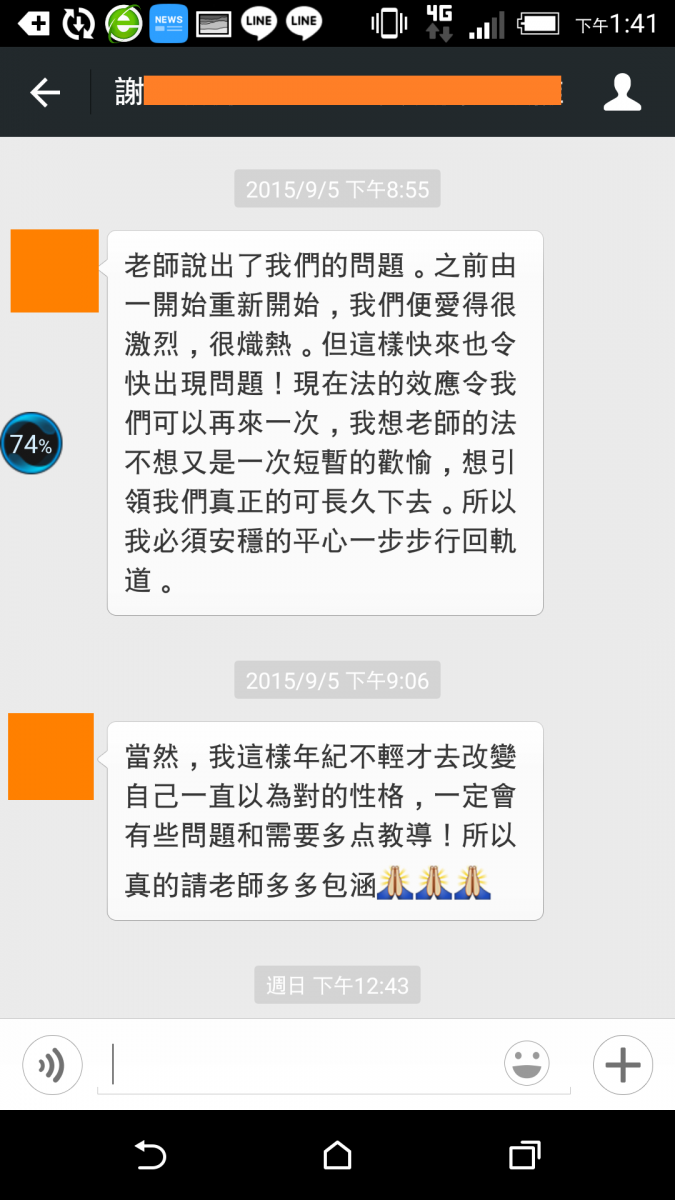Switch to voice message input

(51, 1066)
